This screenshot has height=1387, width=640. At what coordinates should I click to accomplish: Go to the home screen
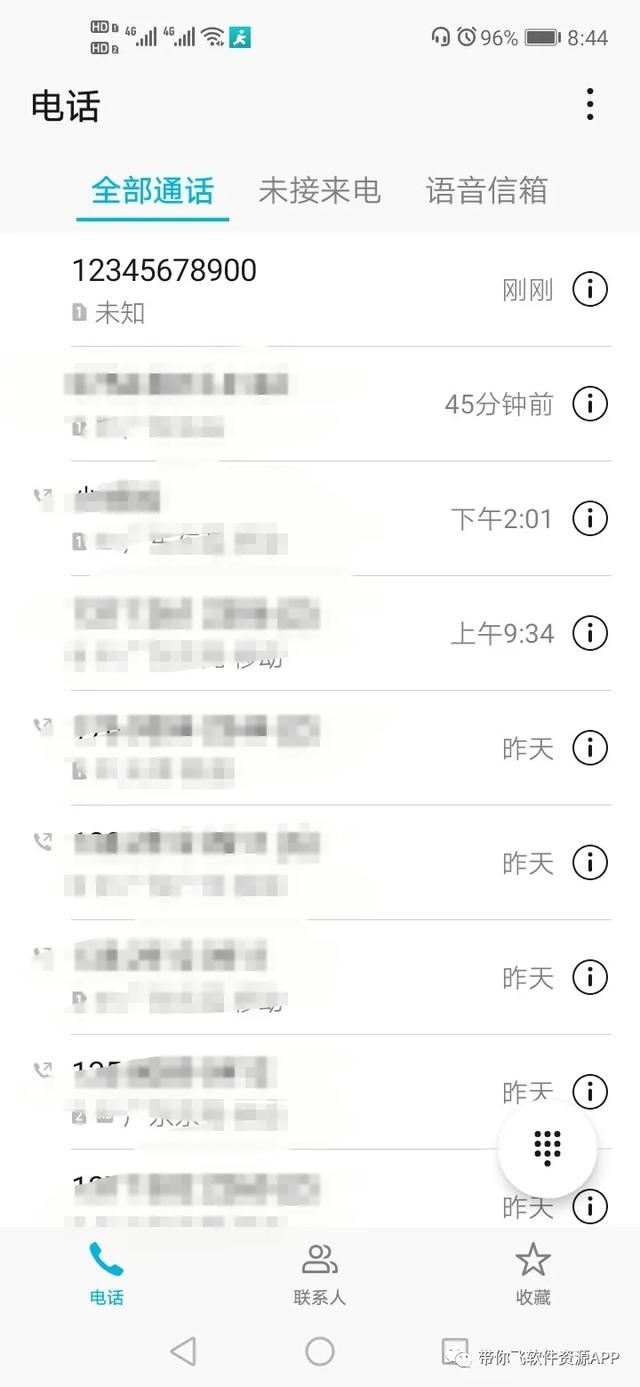[320, 1352]
